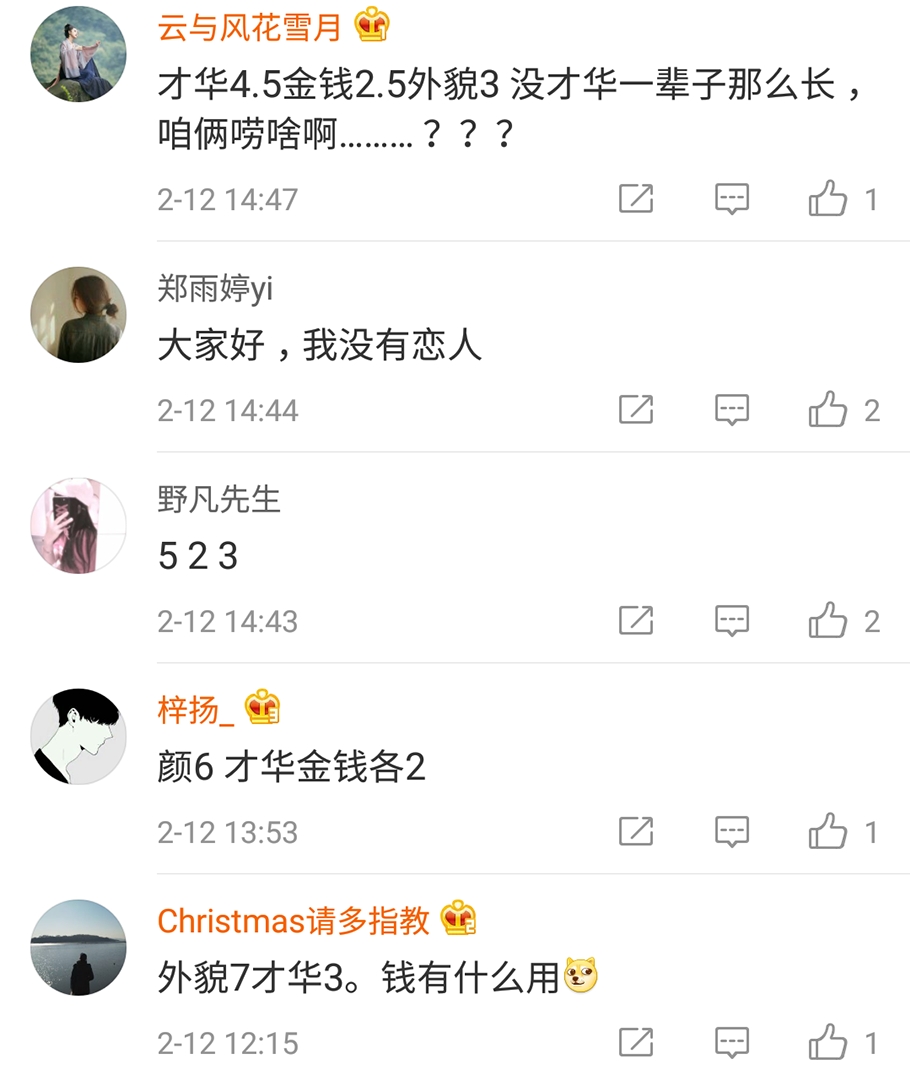
Task: Click the forward icon below the '5 2 3' comment
Action: [x=638, y=620]
